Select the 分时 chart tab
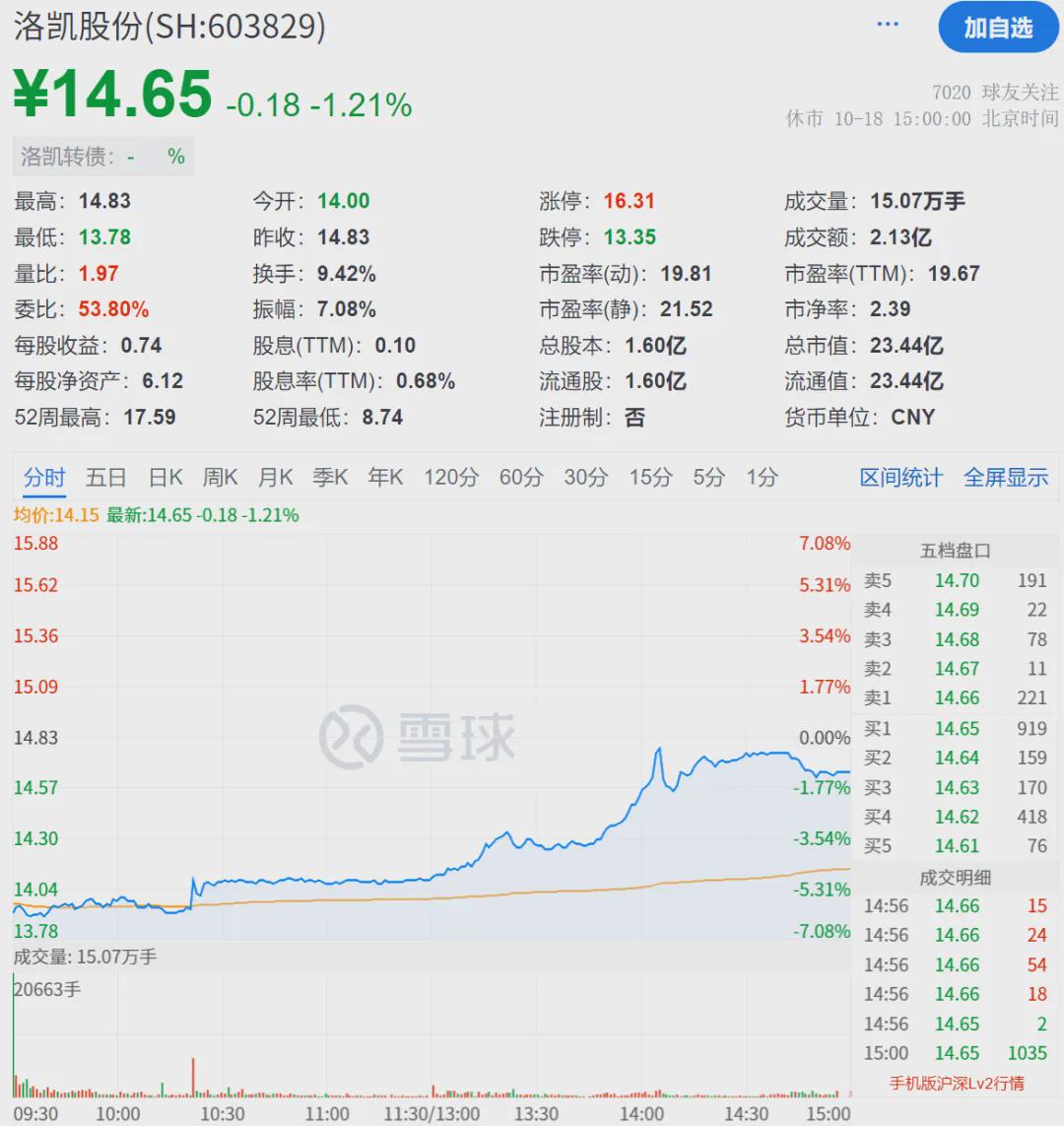The image size is (1064, 1126). (x=44, y=478)
